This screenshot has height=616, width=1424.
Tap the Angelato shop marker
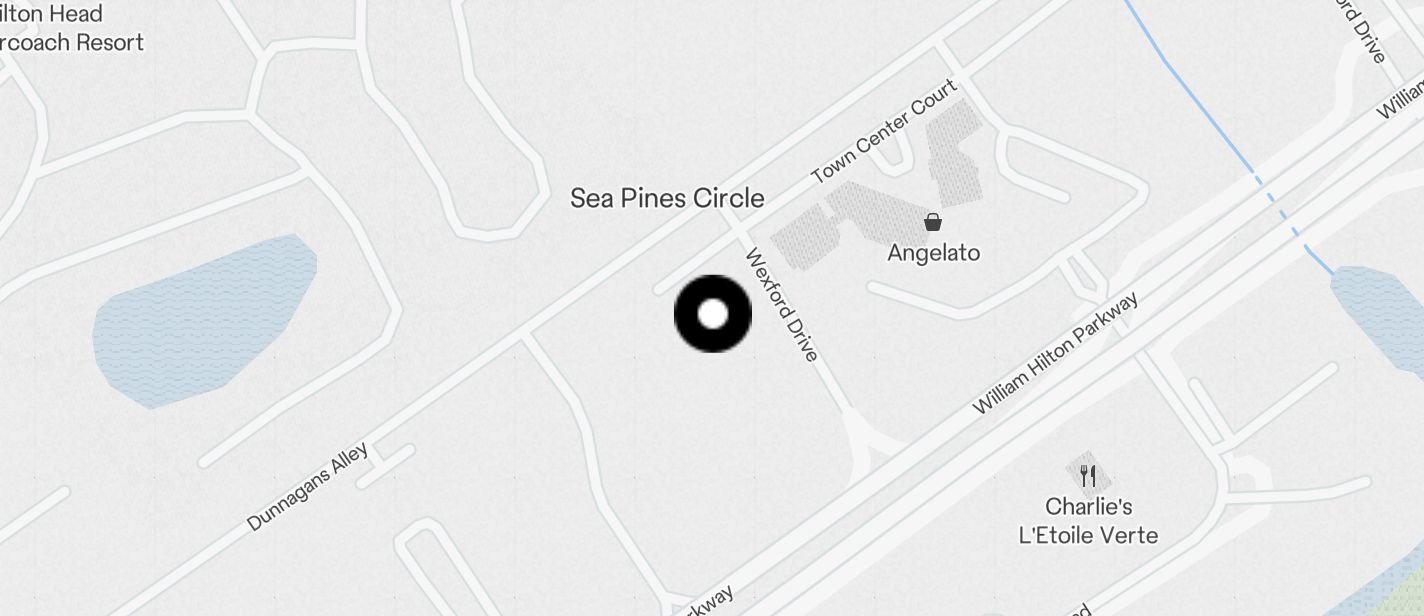[932, 222]
